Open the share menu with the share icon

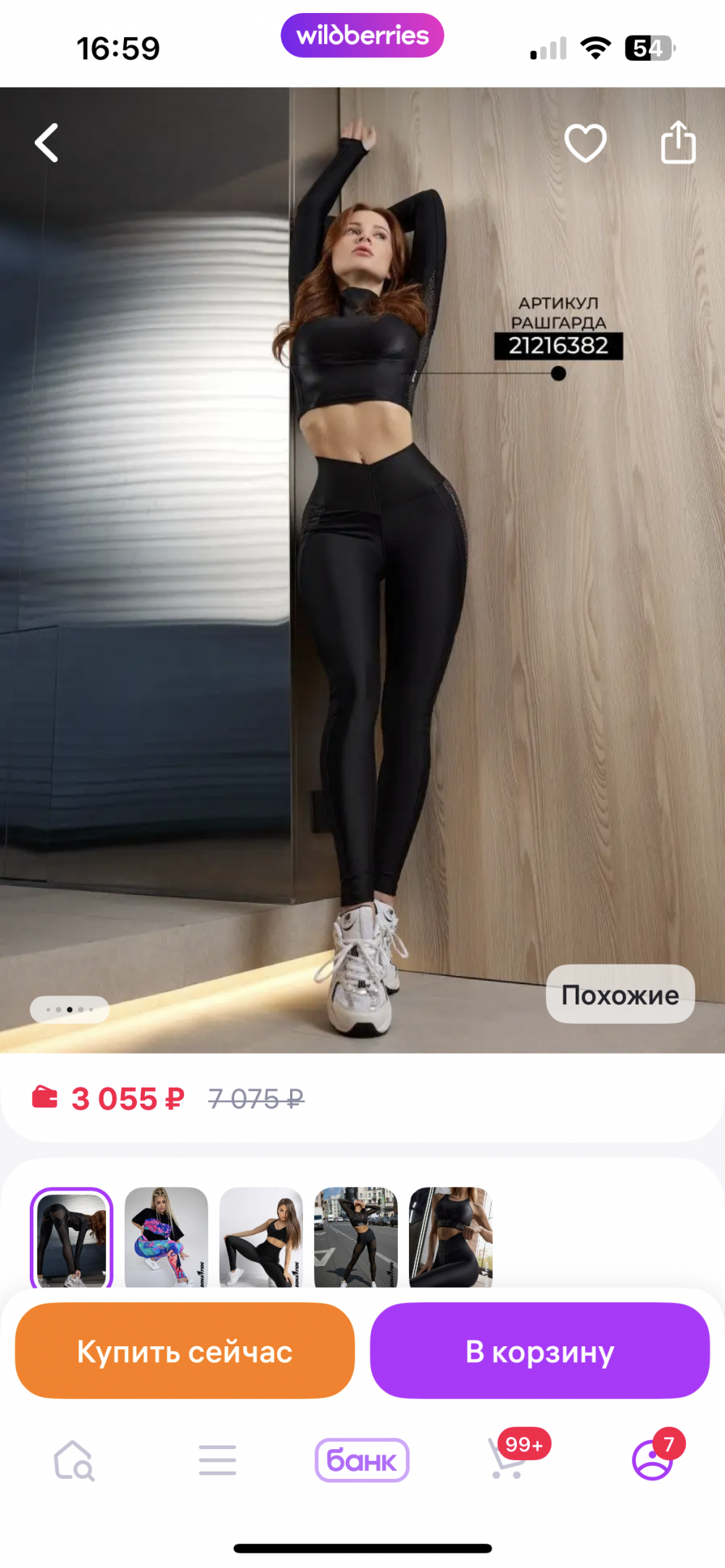[x=678, y=141]
